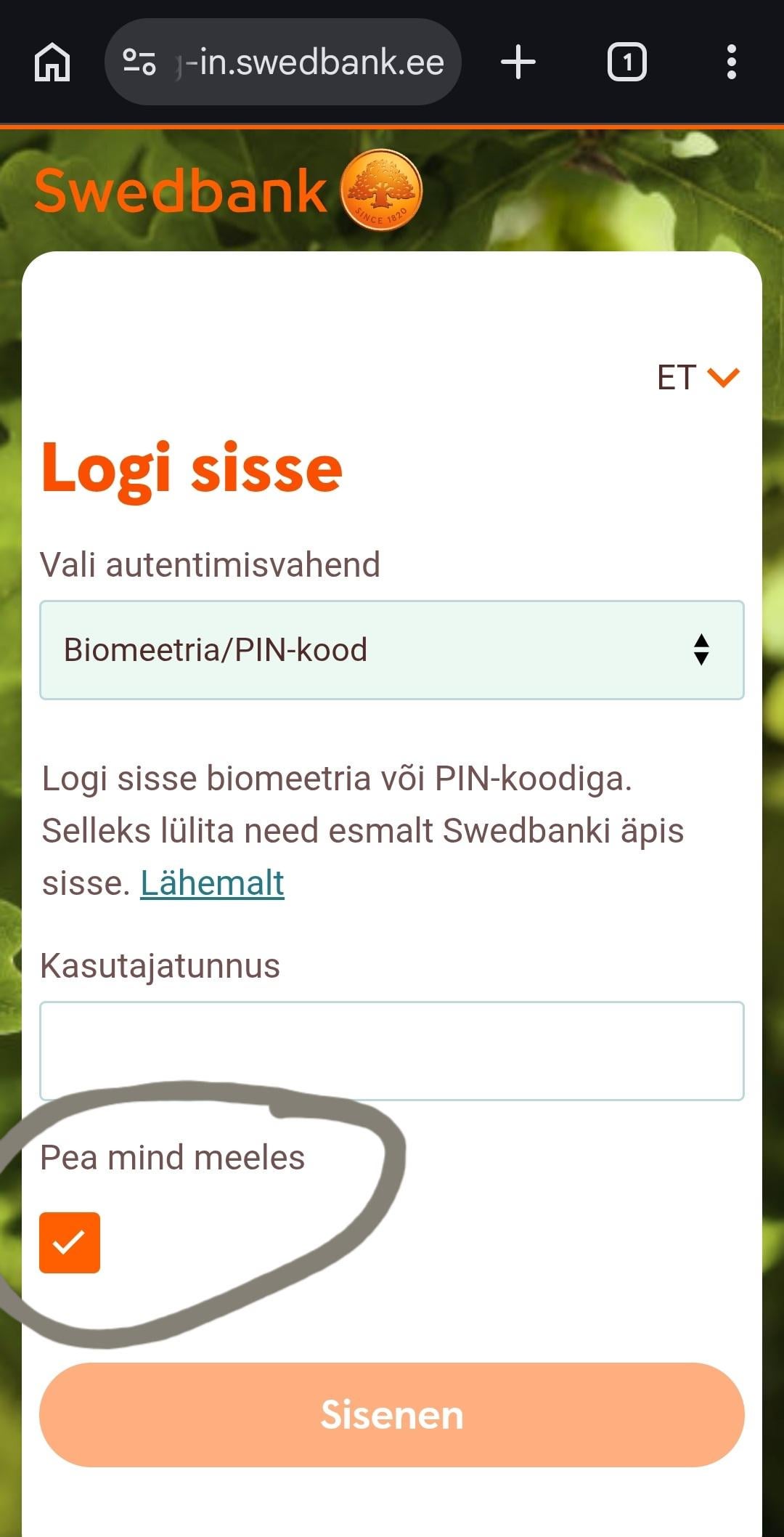784x1537 pixels.
Task: Uncheck the Pea mind meeles checkbox
Action: pyautogui.click(x=70, y=1243)
